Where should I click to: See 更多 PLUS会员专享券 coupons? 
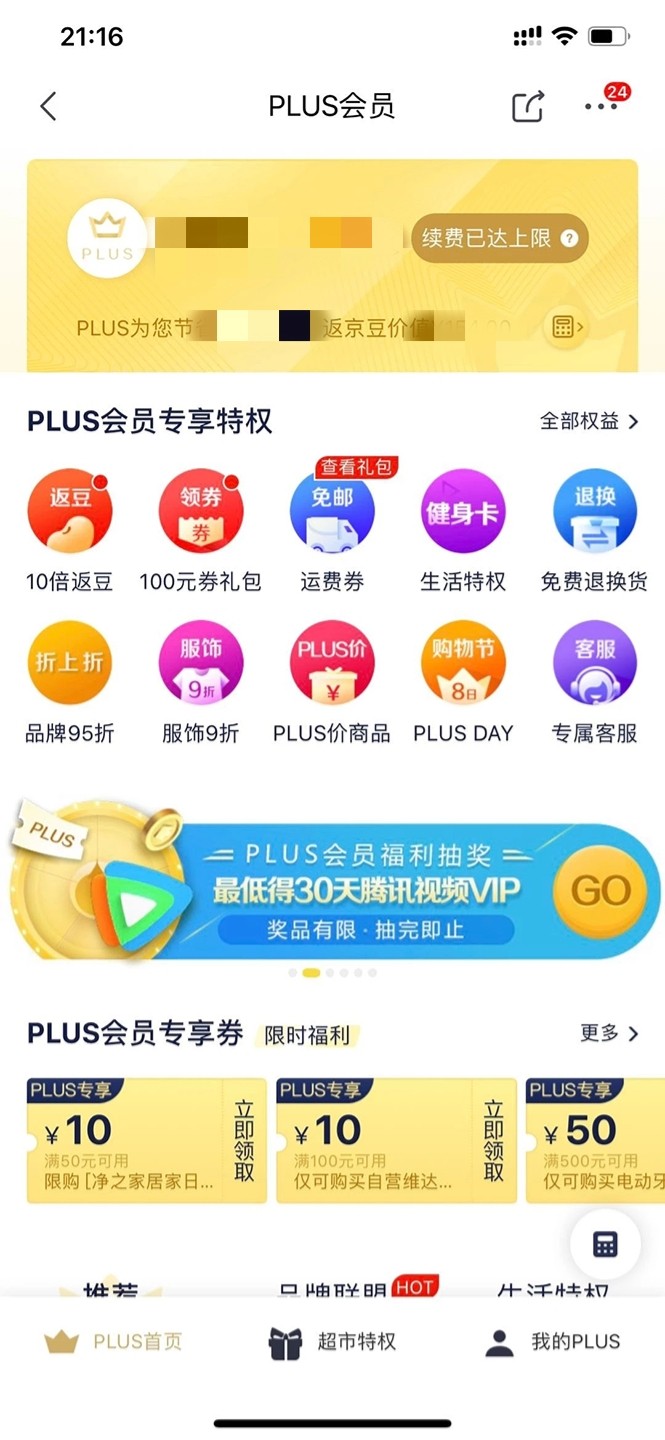[x=609, y=1033]
